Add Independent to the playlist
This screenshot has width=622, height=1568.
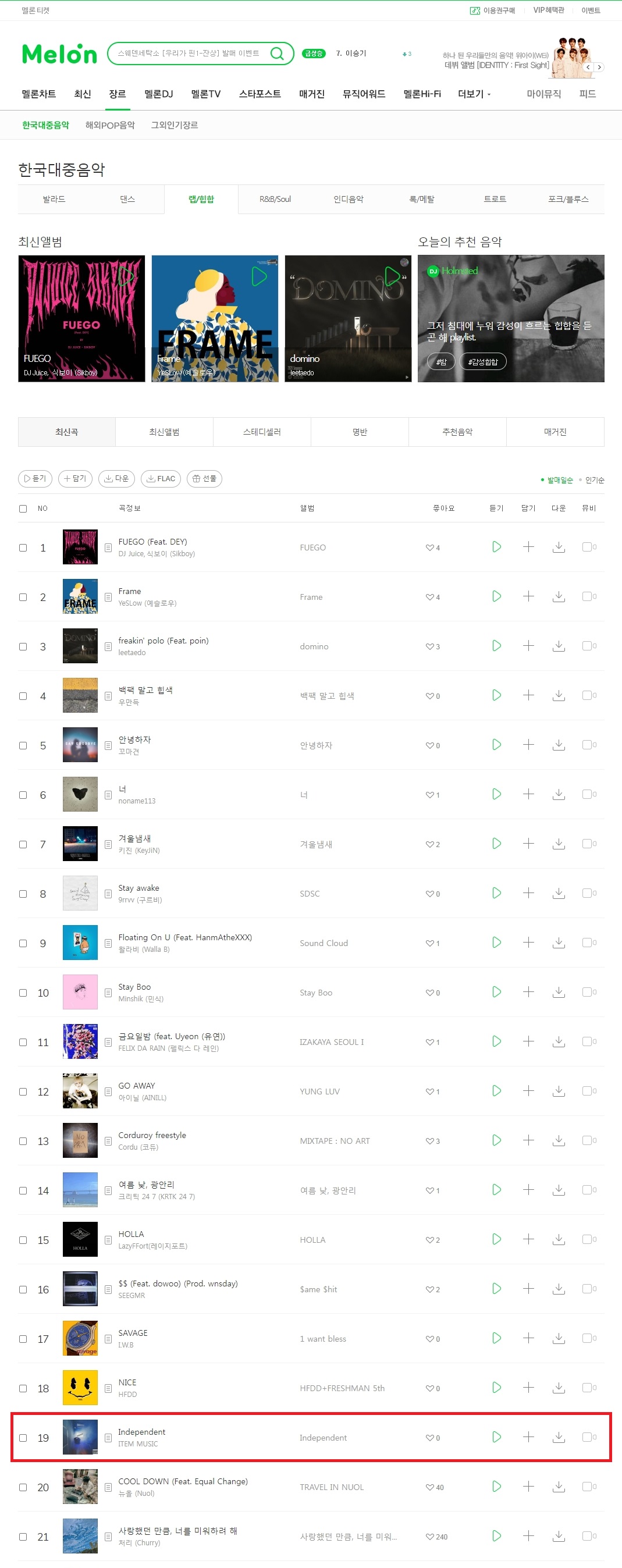(x=528, y=1437)
